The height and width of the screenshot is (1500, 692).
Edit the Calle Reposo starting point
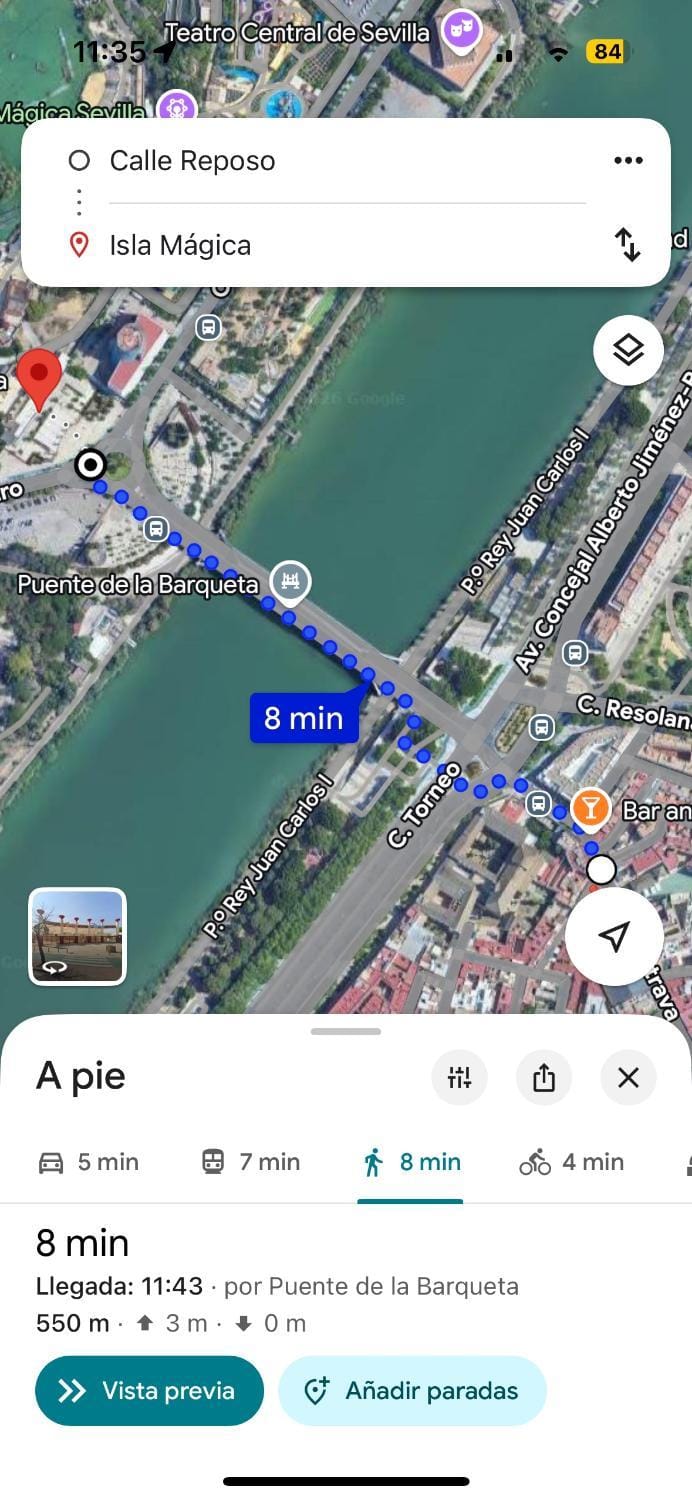(330, 161)
